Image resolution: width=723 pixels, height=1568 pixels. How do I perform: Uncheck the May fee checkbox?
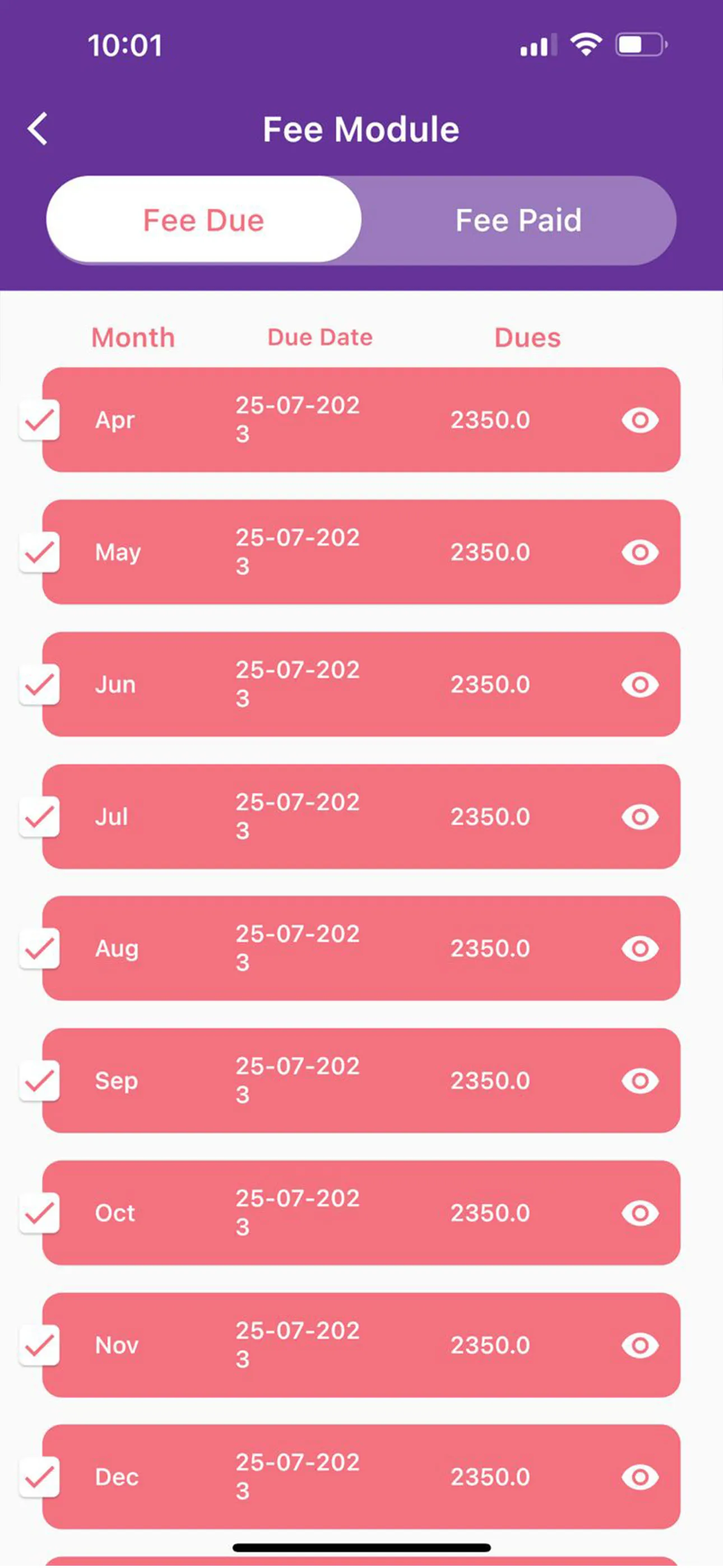[x=40, y=552]
